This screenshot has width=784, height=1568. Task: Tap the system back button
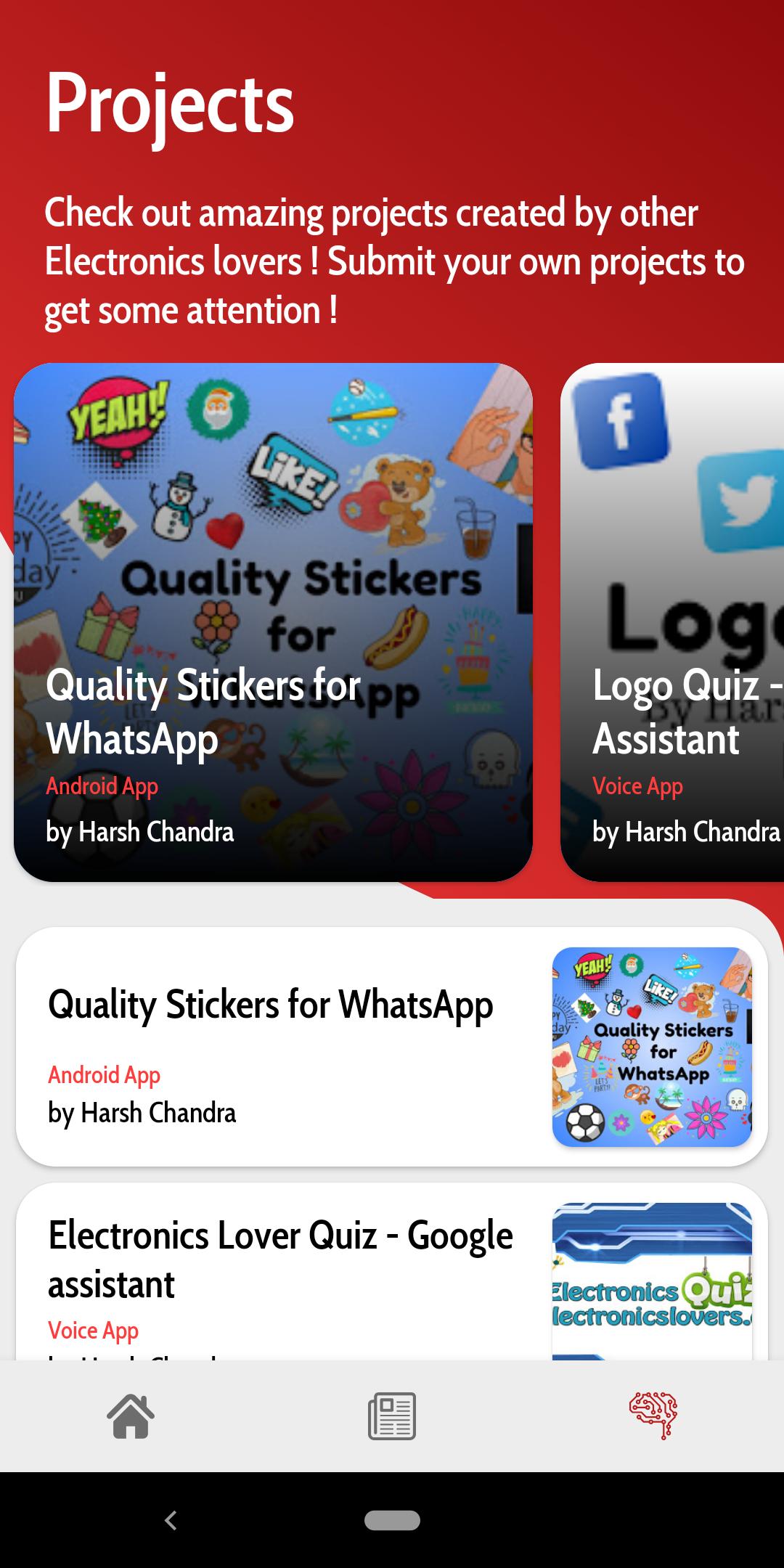(171, 1520)
